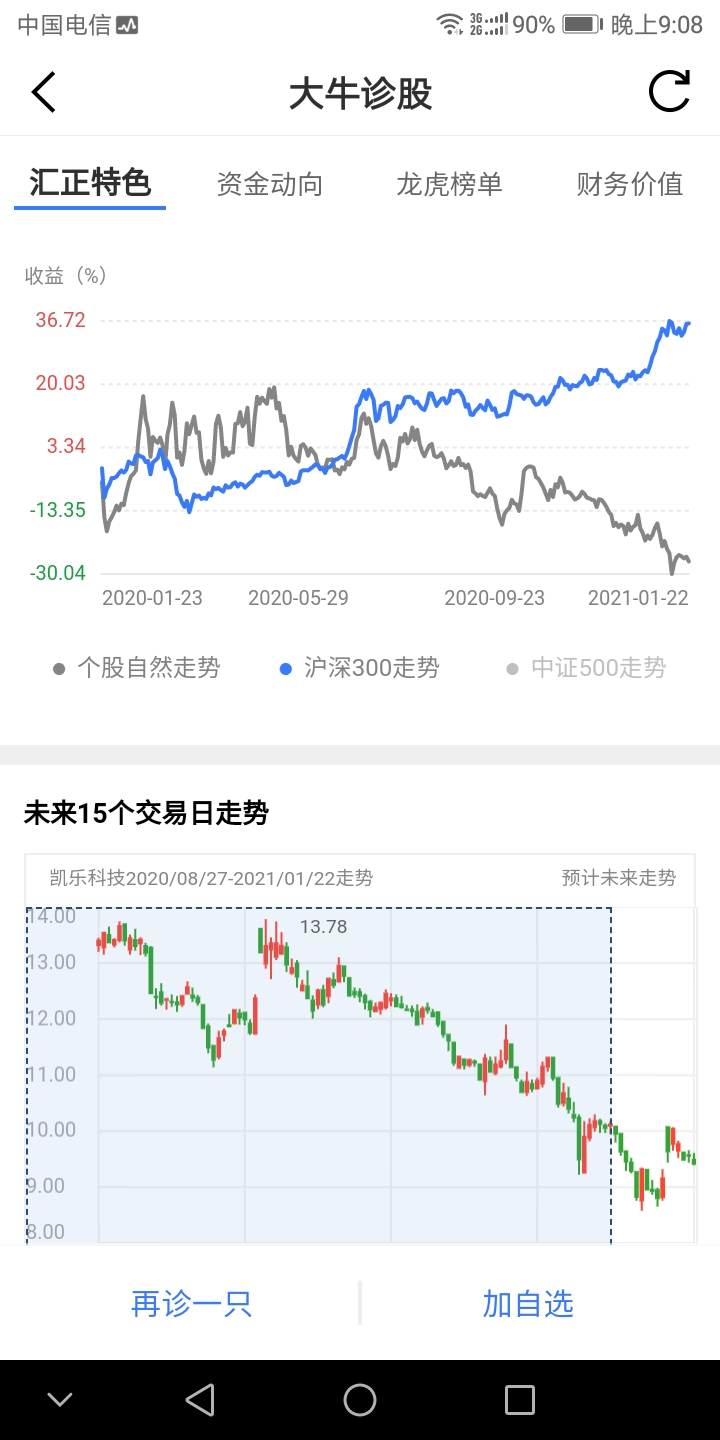The height and width of the screenshot is (1440, 720).
Task: Go back from 大牛诊股 page
Action: tap(44, 92)
